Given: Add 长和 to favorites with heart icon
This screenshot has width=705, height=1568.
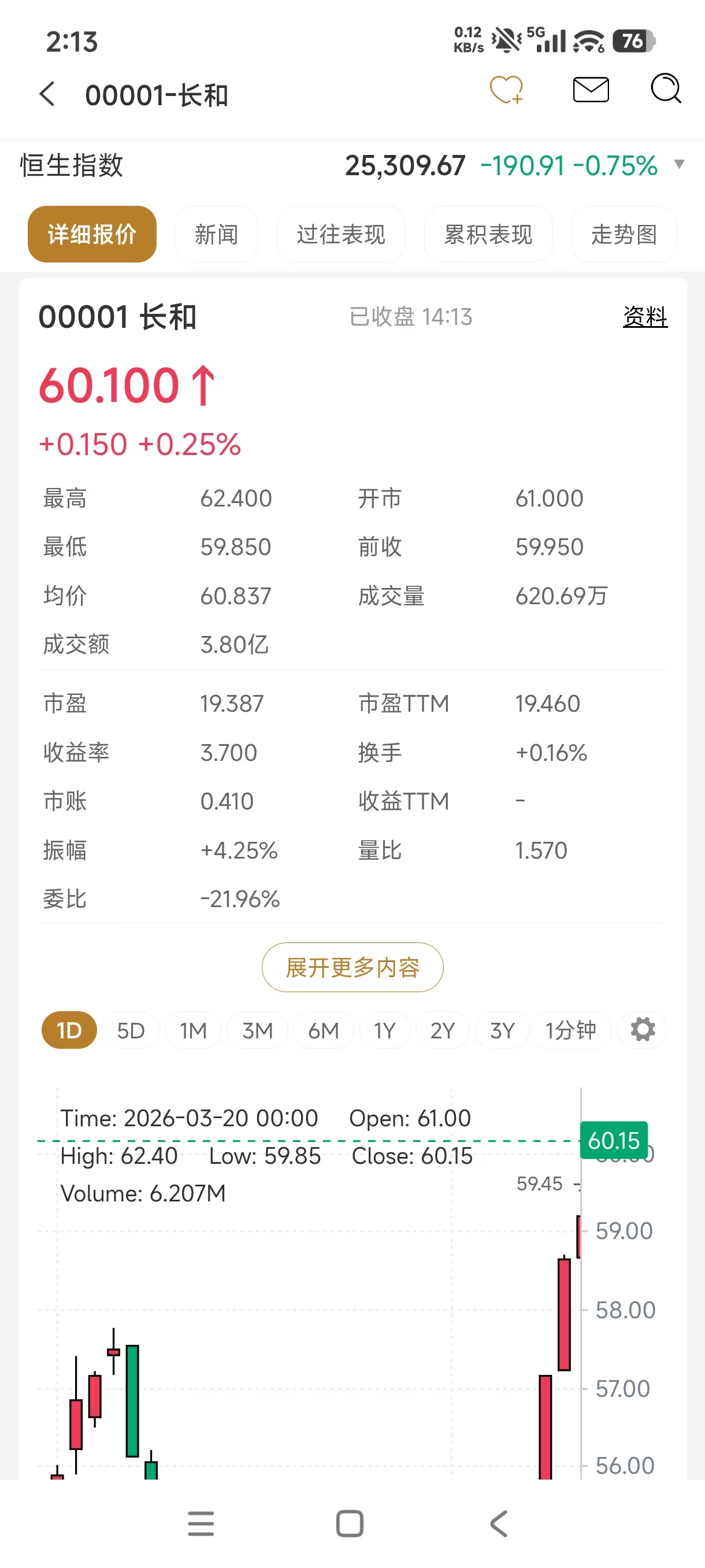Looking at the screenshot, I should coord(507,89).
